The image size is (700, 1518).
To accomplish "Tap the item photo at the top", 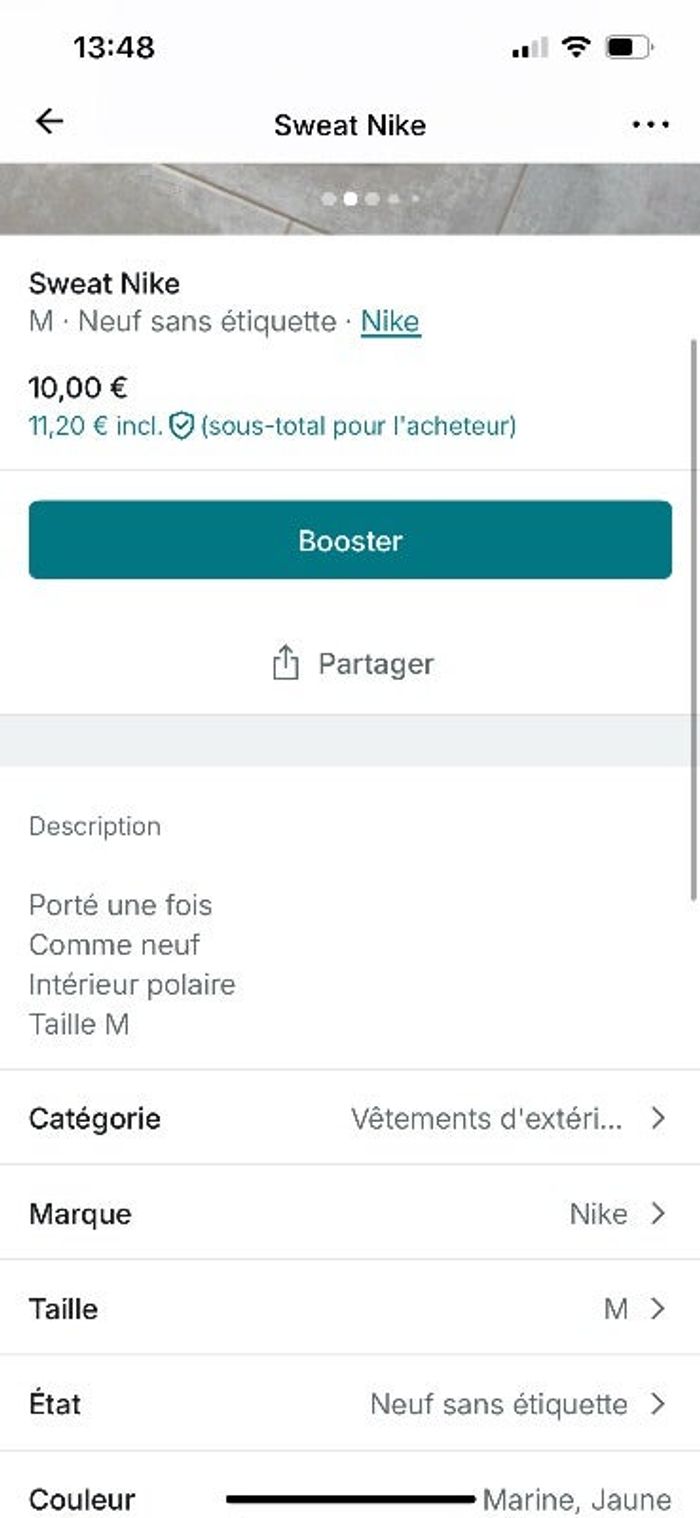I will [350, 199].
